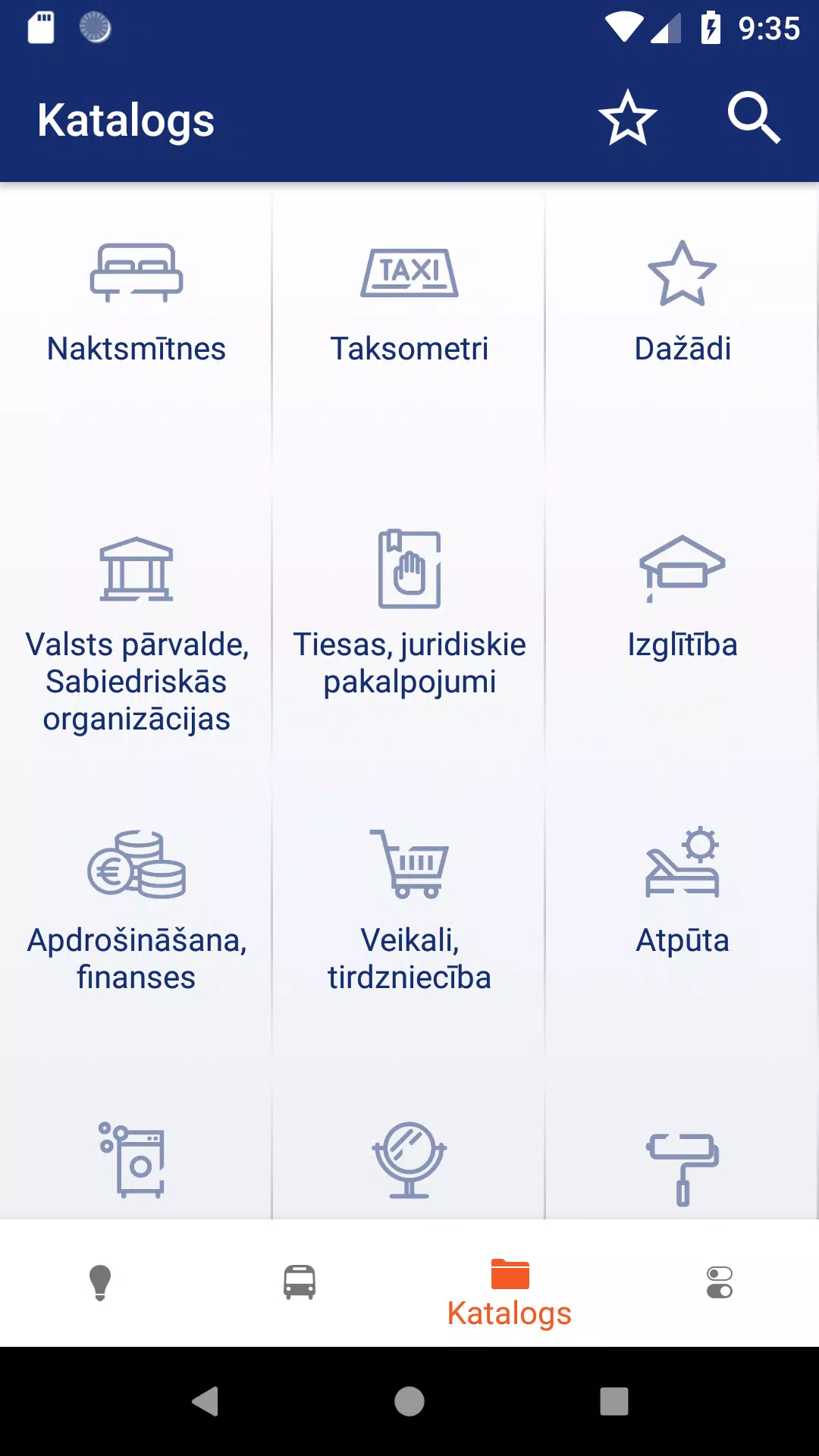Switch to the bus transport tab
819x1456 pixels.
click(x=300, y=1283)
